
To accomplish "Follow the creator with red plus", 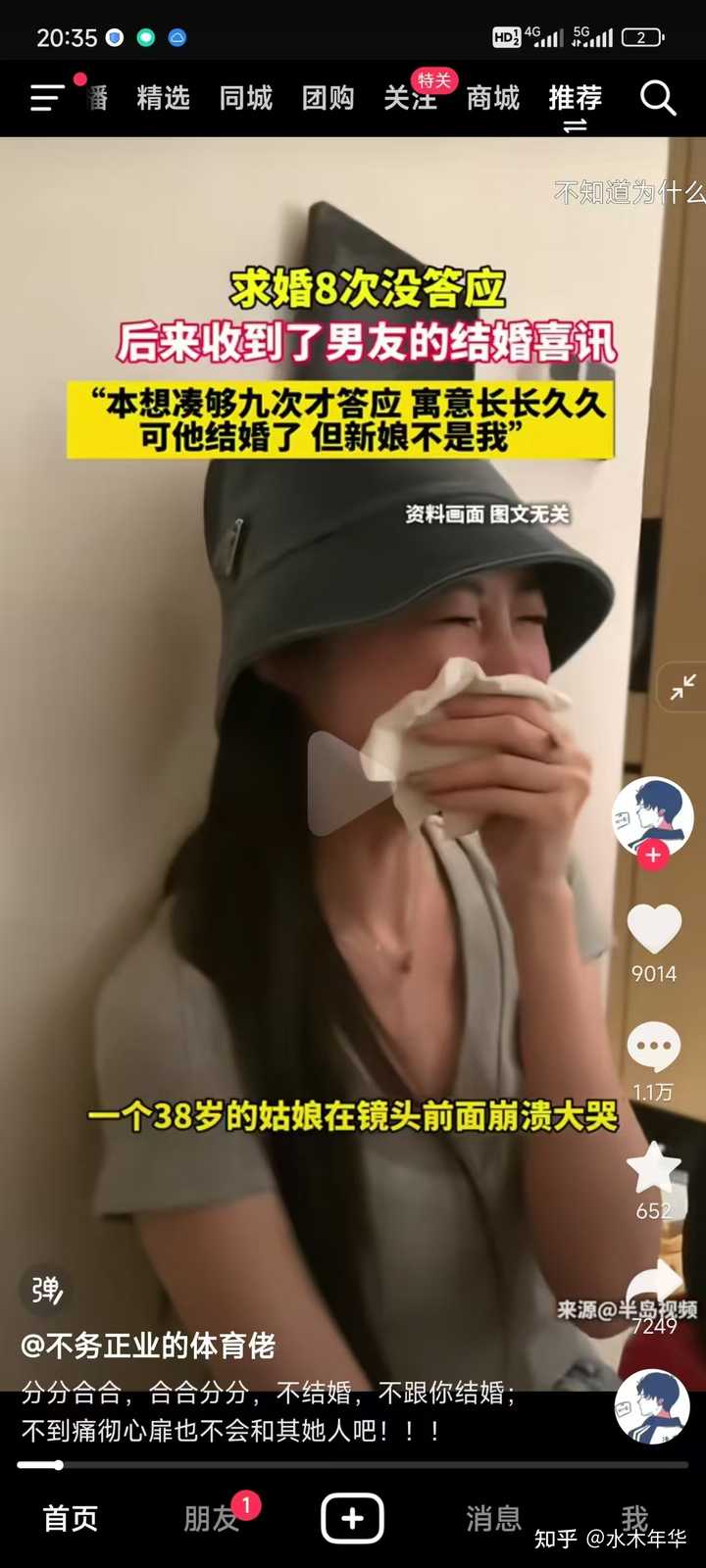I will click(x=653, y=855).
